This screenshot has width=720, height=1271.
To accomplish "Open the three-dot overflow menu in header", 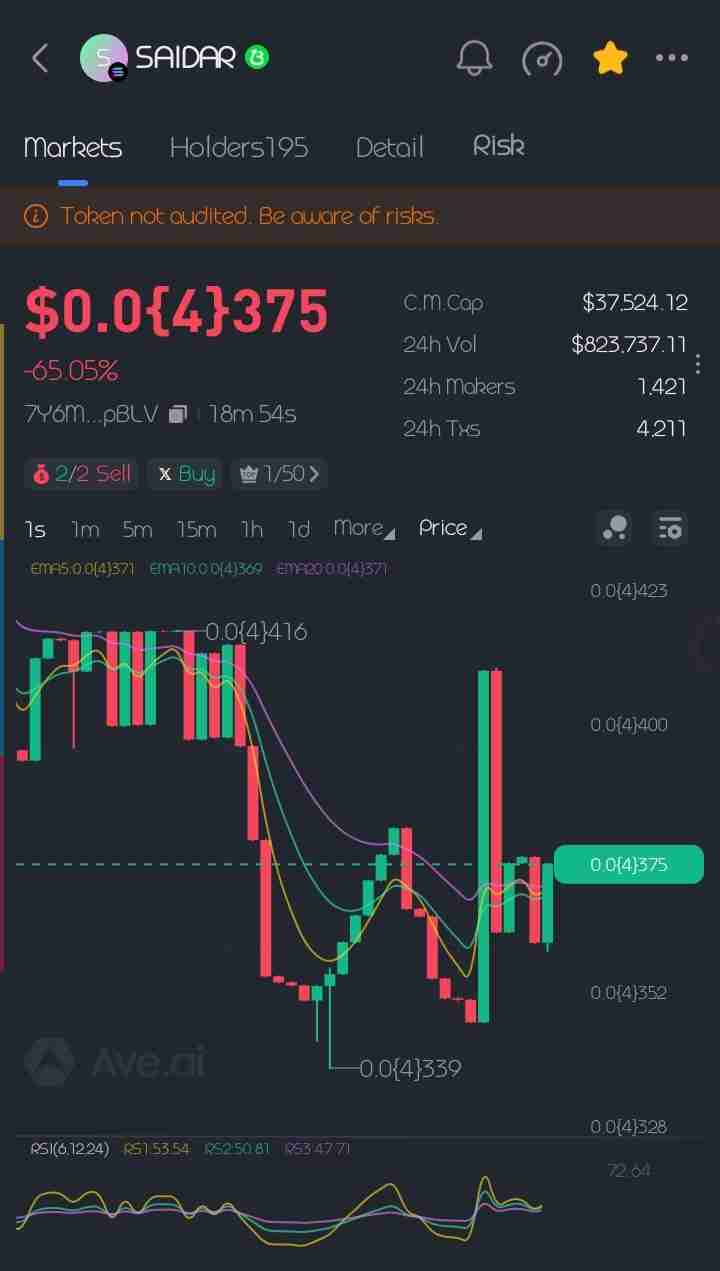I will pos(672,58).
